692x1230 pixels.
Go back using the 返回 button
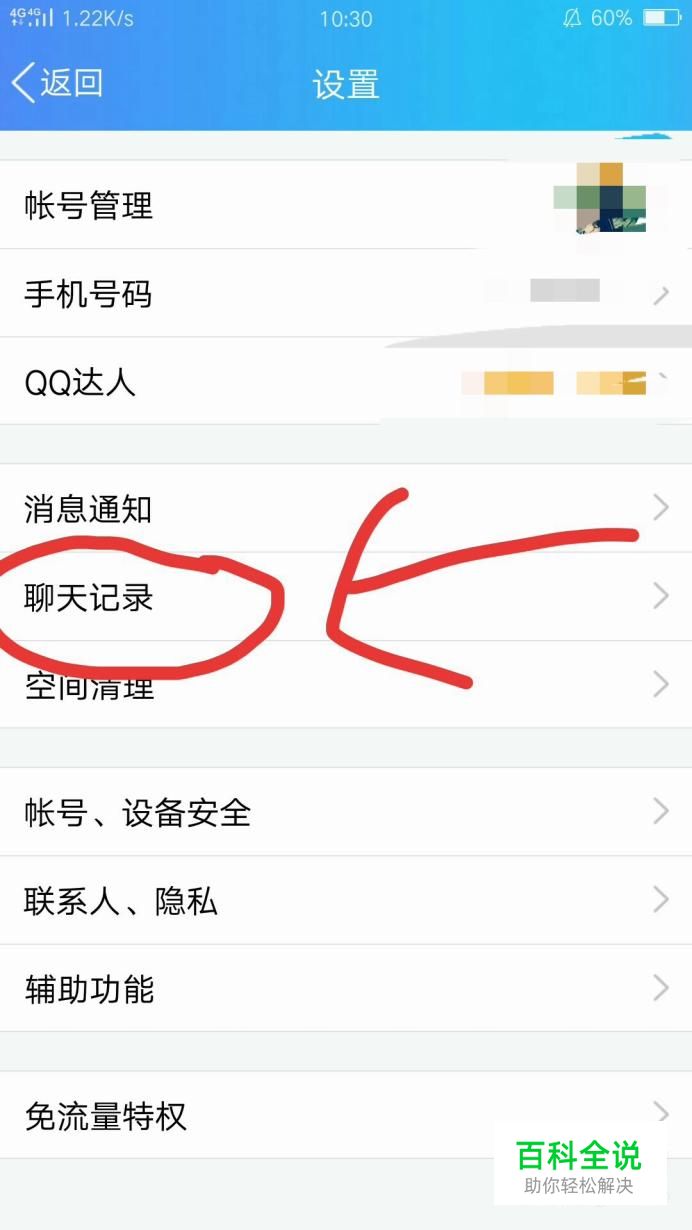pyautogui.click(x=58, y=83)
